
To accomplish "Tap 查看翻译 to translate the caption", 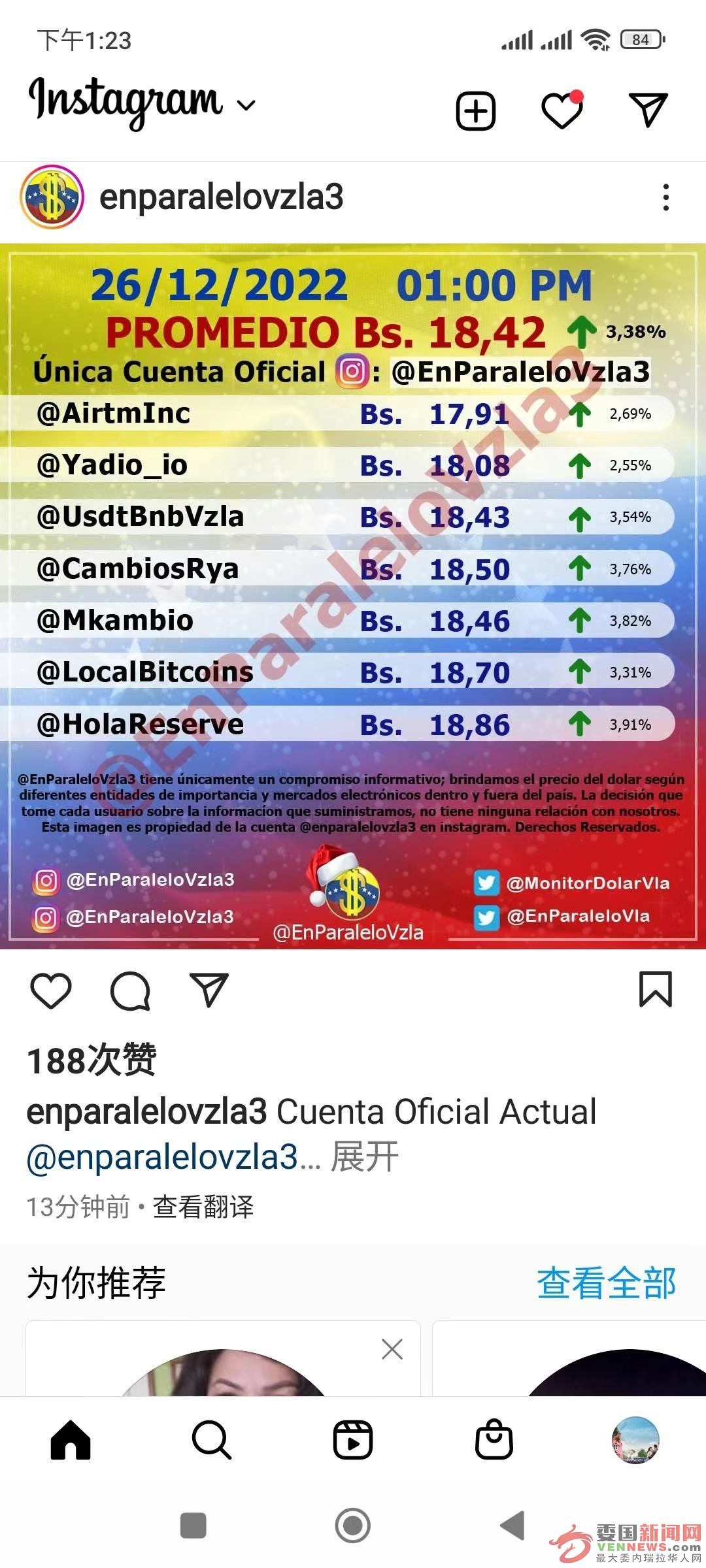I will (x=203, y=1207).
